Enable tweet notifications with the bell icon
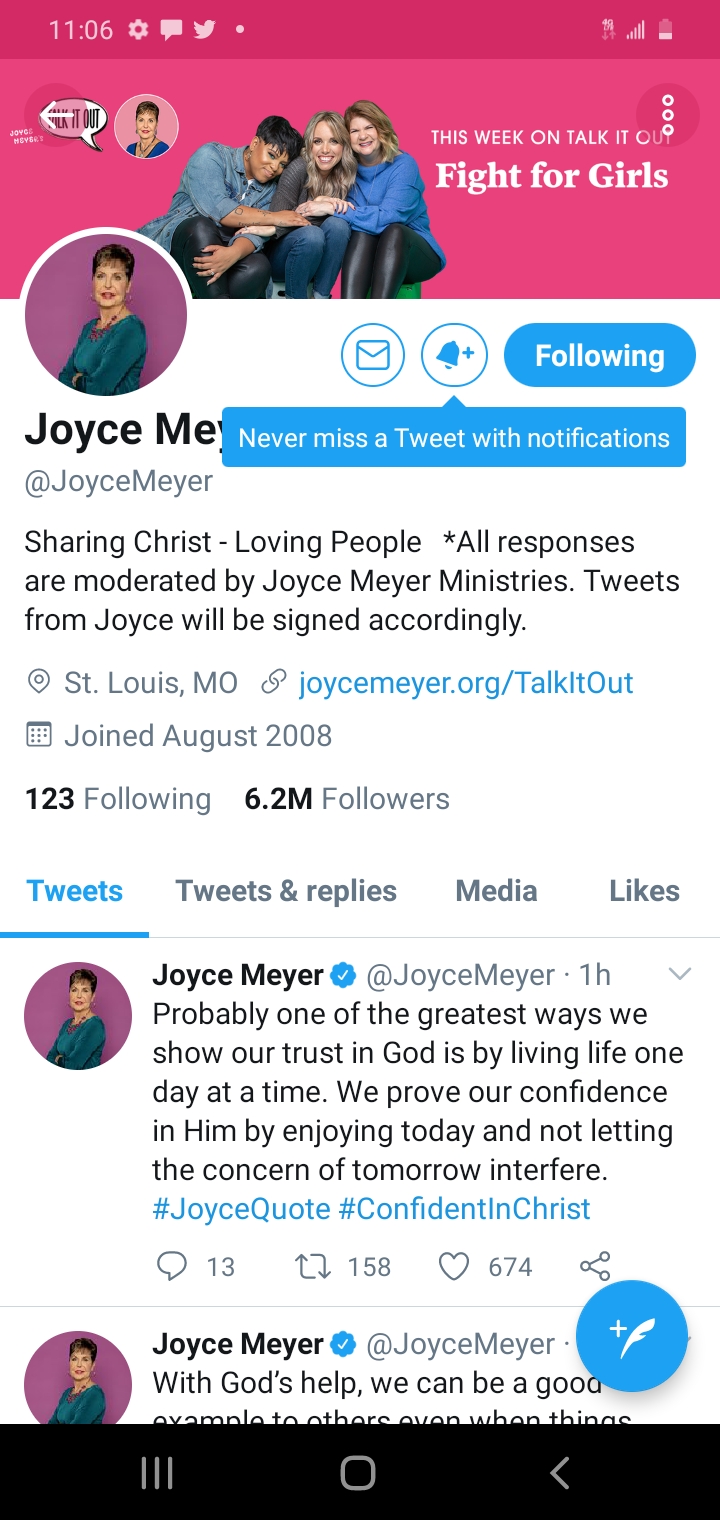720x1520 pixels. (x=454, y=355)
